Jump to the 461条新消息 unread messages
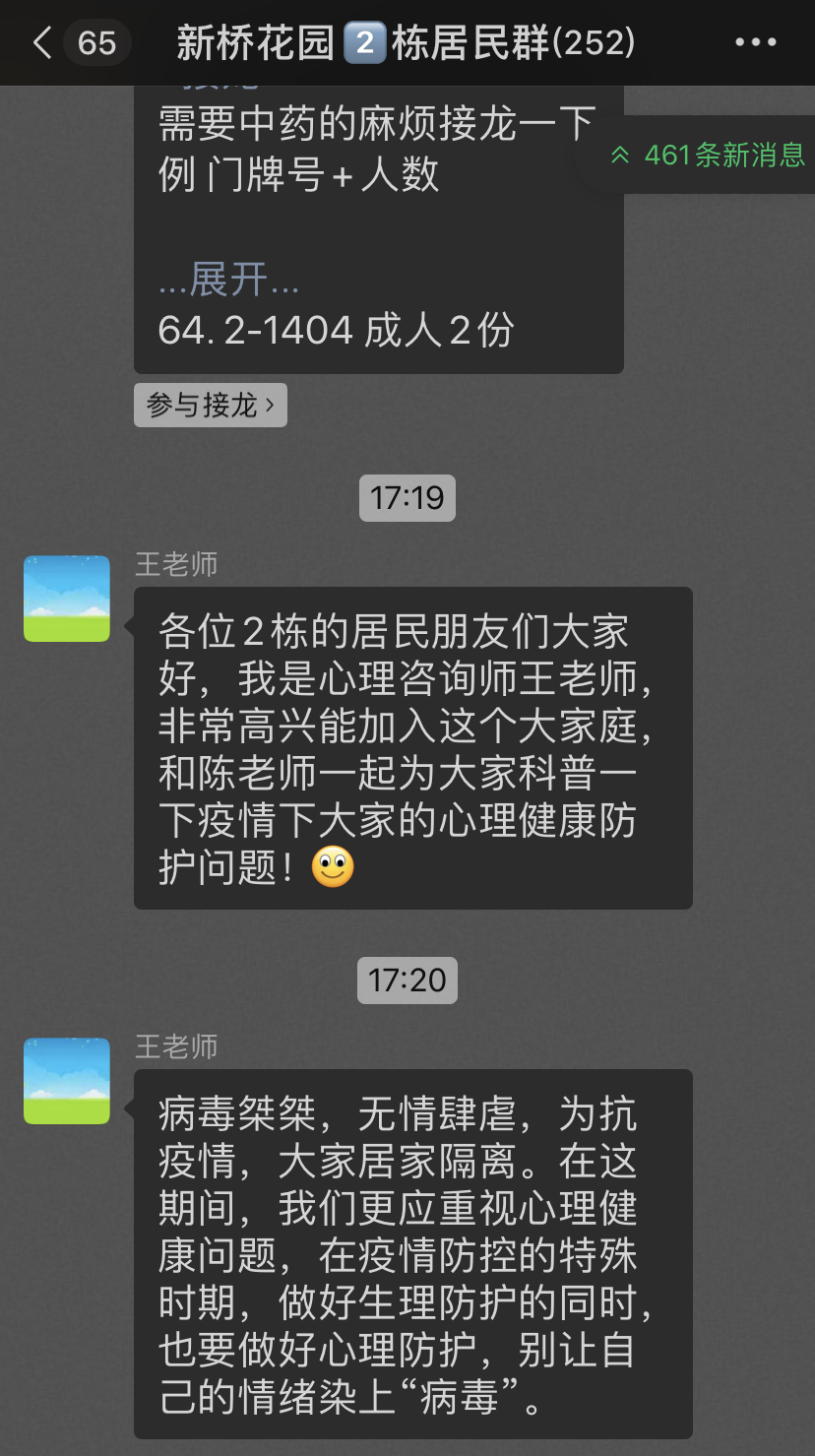 coord(709,155)
